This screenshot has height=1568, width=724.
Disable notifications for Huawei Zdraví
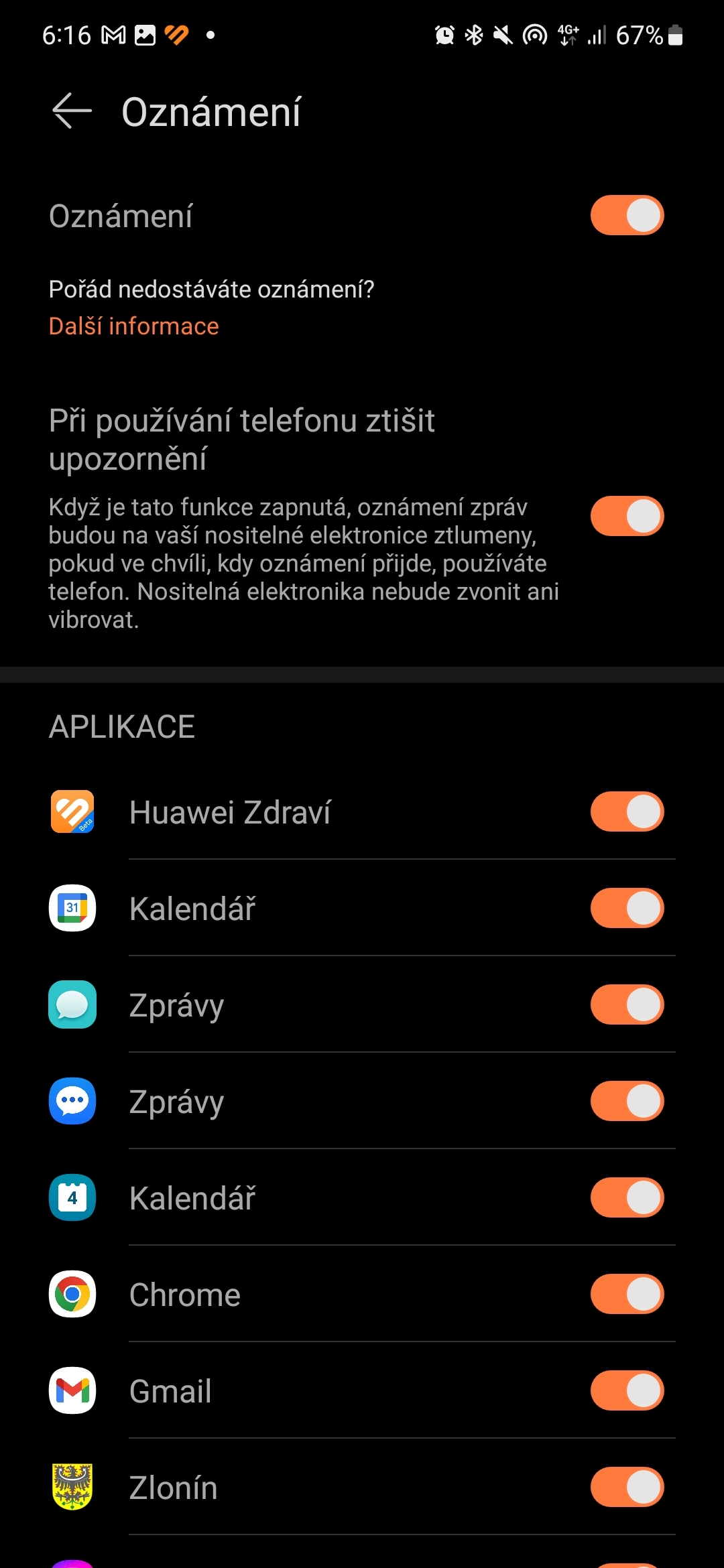point(625,811)
